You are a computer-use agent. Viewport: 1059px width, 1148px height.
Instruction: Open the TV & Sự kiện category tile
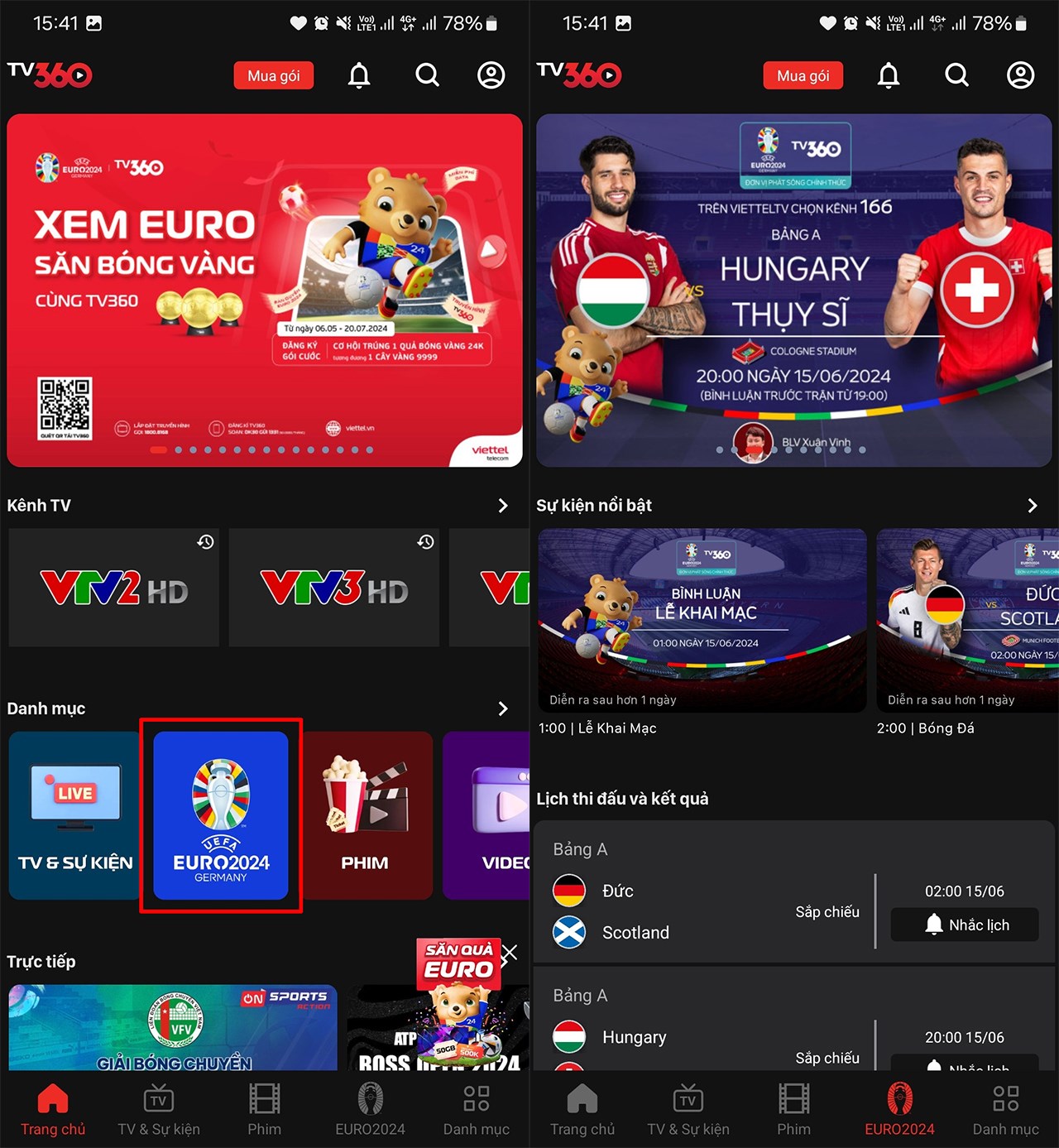pos(74,815)
